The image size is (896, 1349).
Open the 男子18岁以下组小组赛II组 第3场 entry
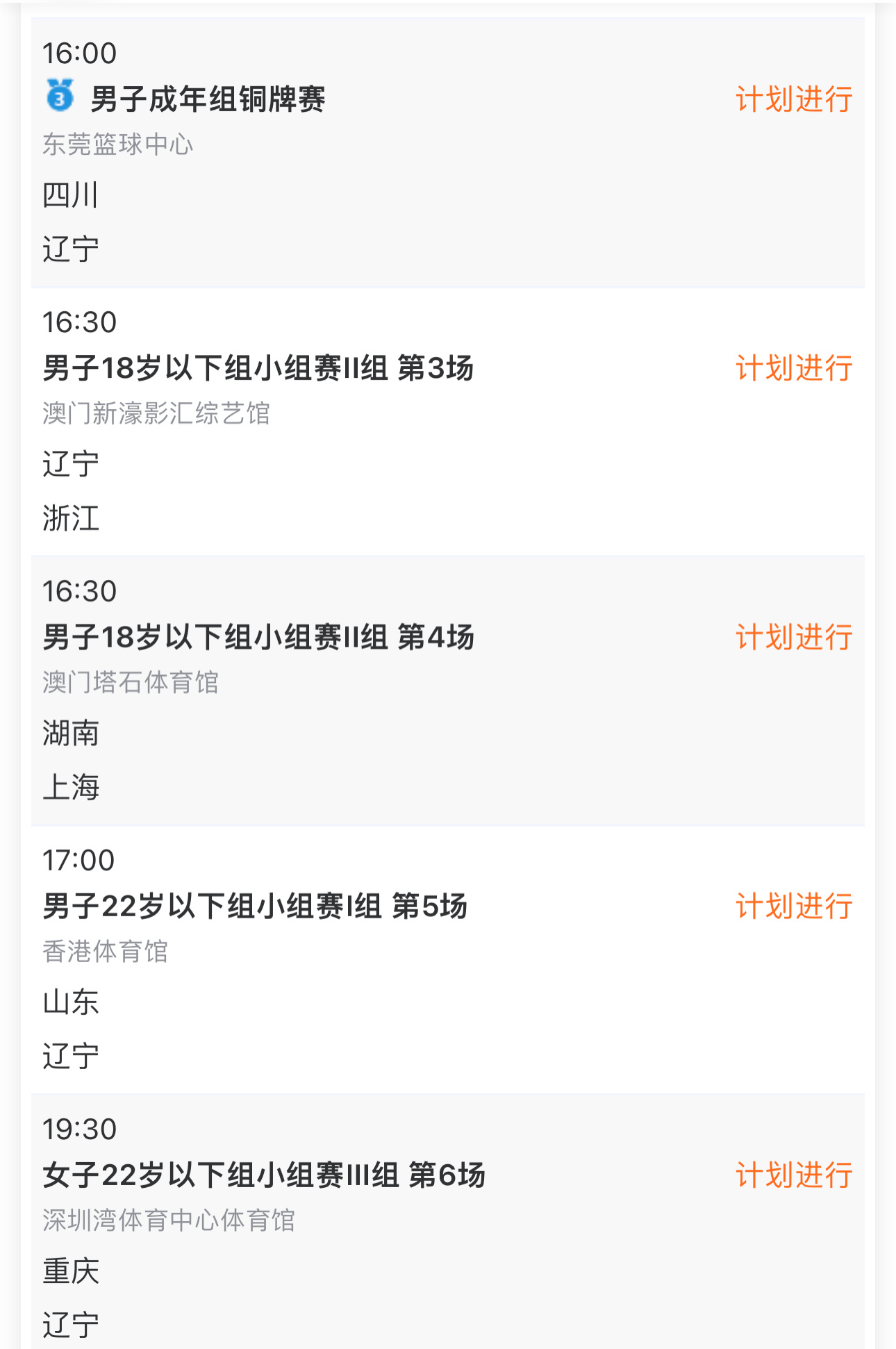coord(257,370)
